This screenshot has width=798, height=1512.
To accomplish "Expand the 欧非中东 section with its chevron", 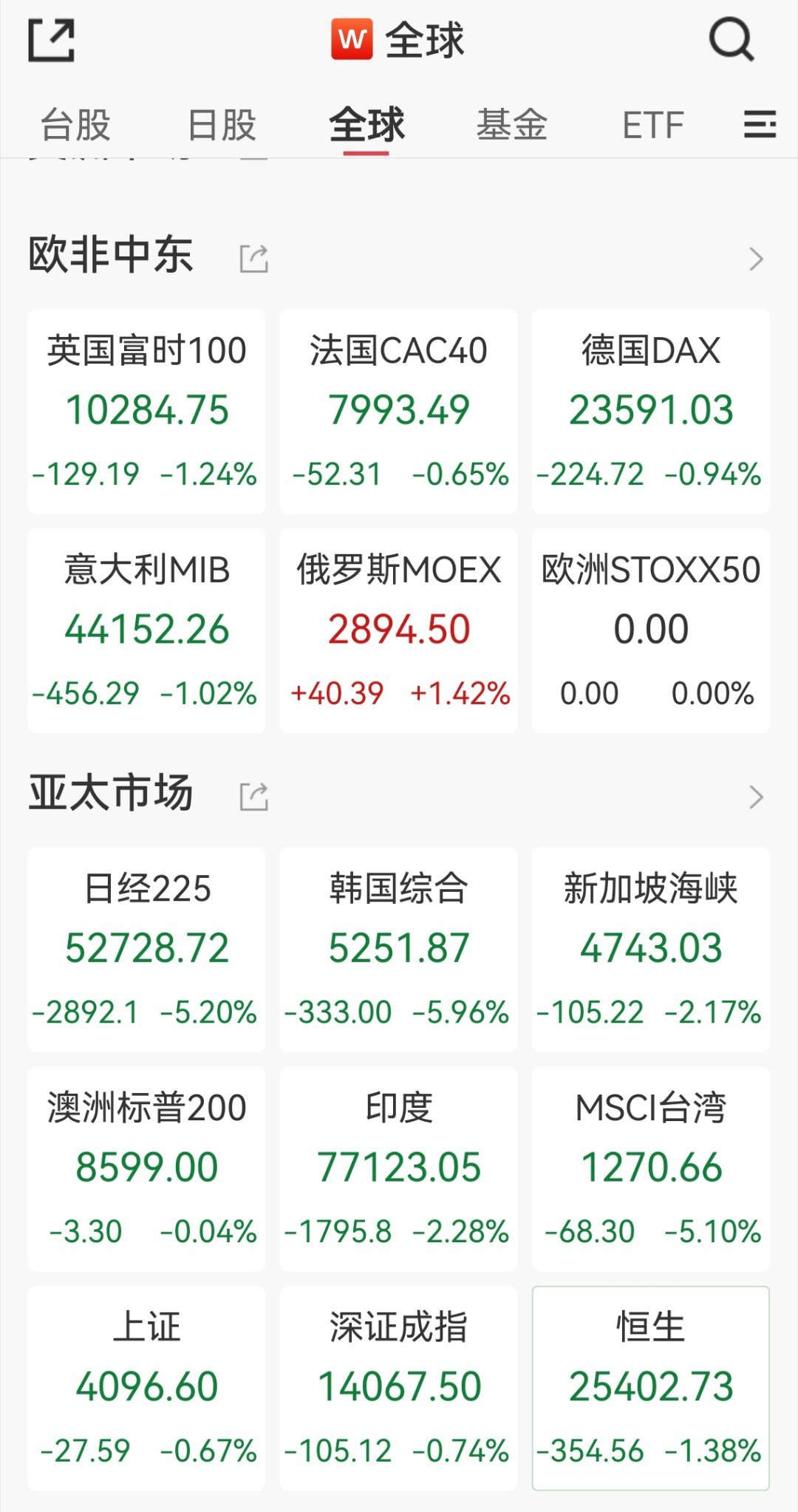I will pos(755,259).
